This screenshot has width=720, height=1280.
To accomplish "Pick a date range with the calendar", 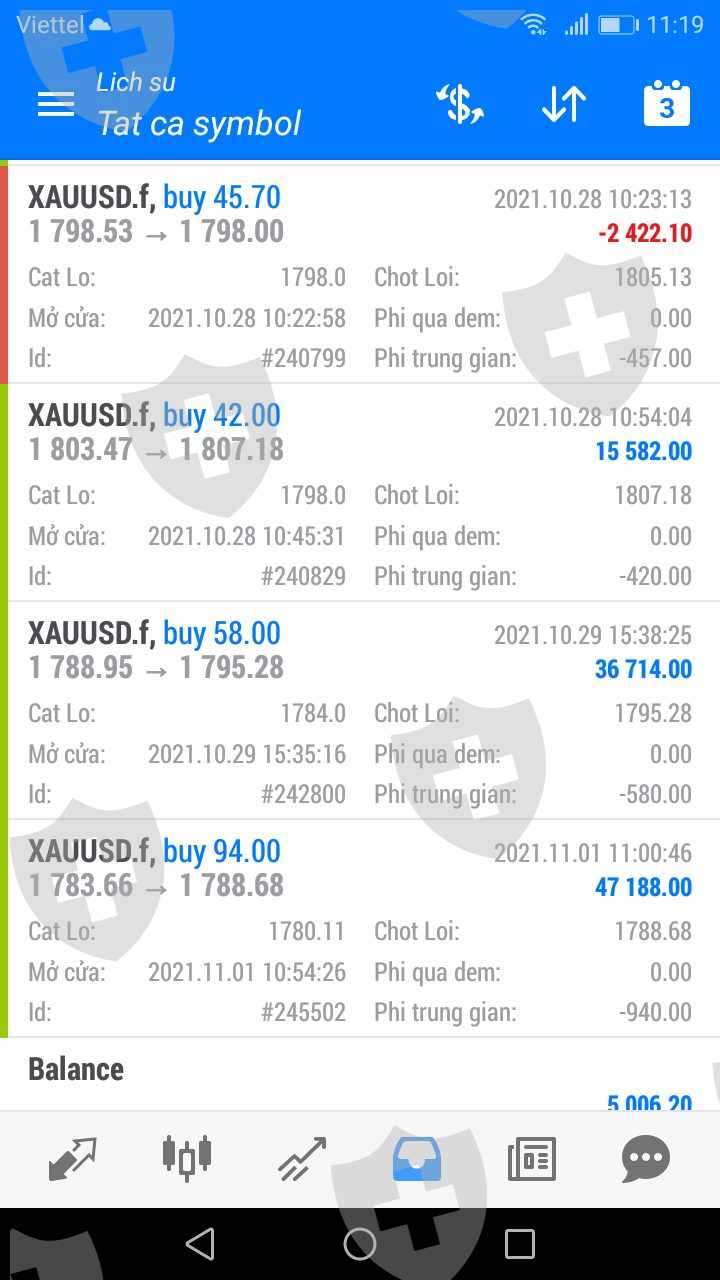I will click(x=667, y=104).
